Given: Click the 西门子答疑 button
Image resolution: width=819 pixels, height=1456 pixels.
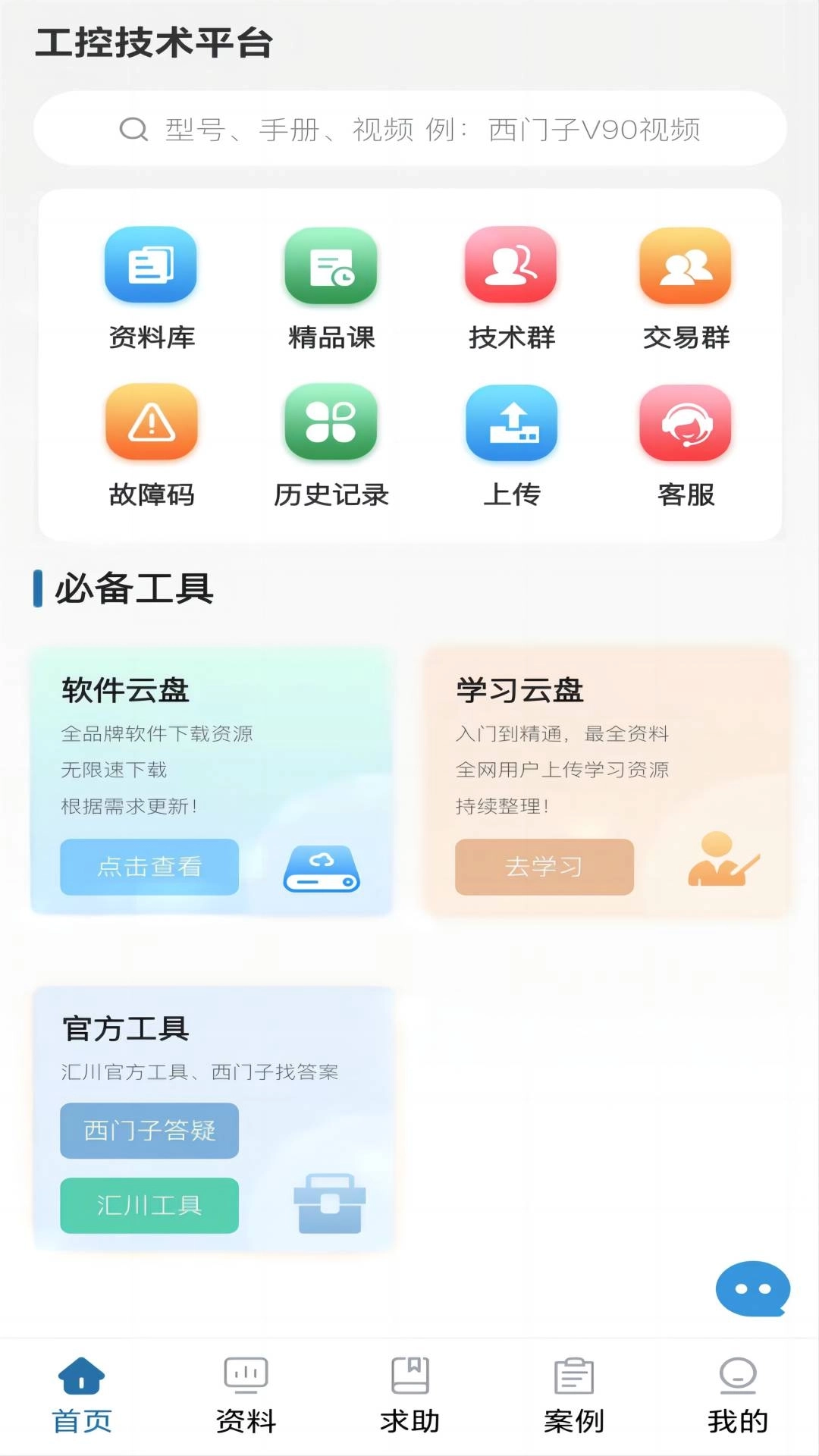Looking at the screenshot, I should pyautogui.click(x=149, y=1131).
